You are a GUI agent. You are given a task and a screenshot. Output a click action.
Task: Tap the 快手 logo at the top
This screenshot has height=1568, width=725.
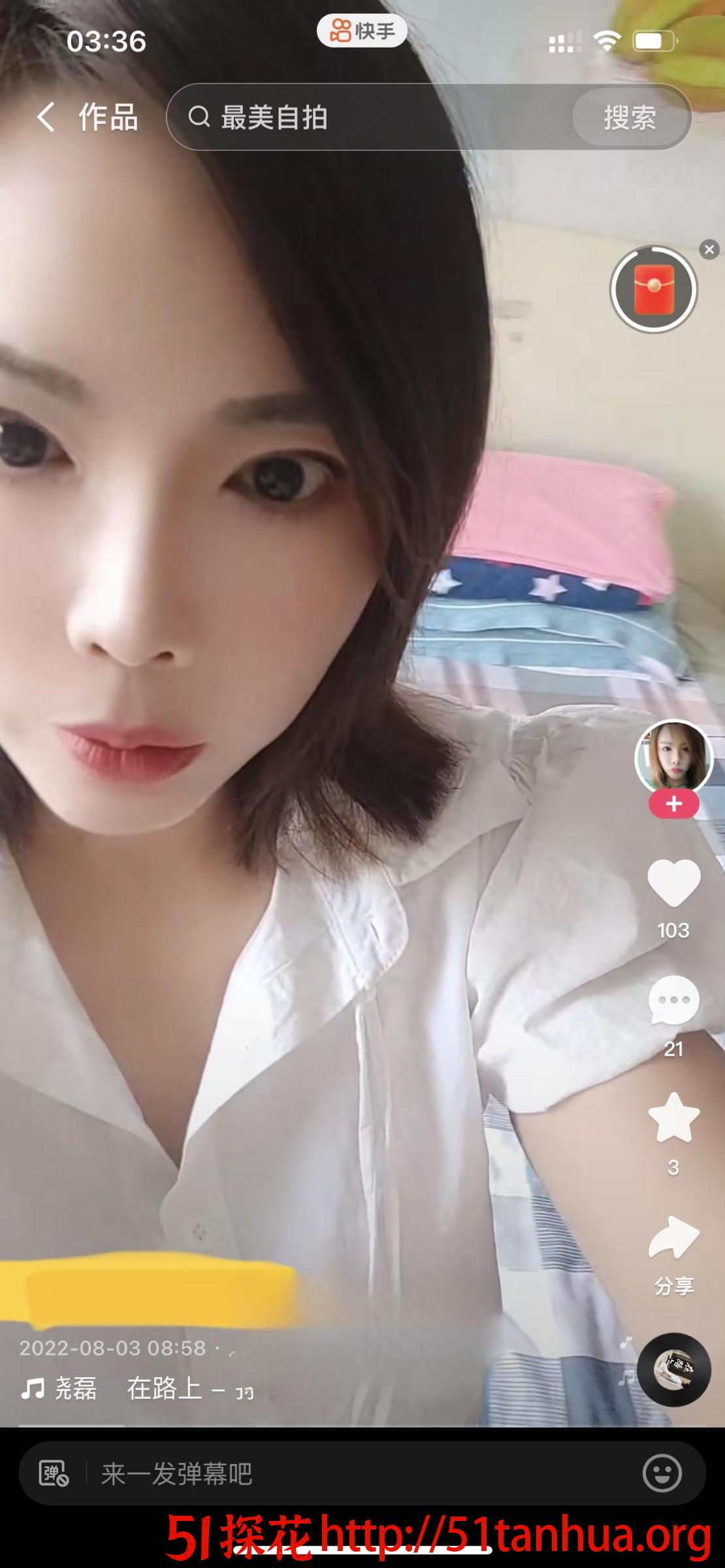[361, 30]
